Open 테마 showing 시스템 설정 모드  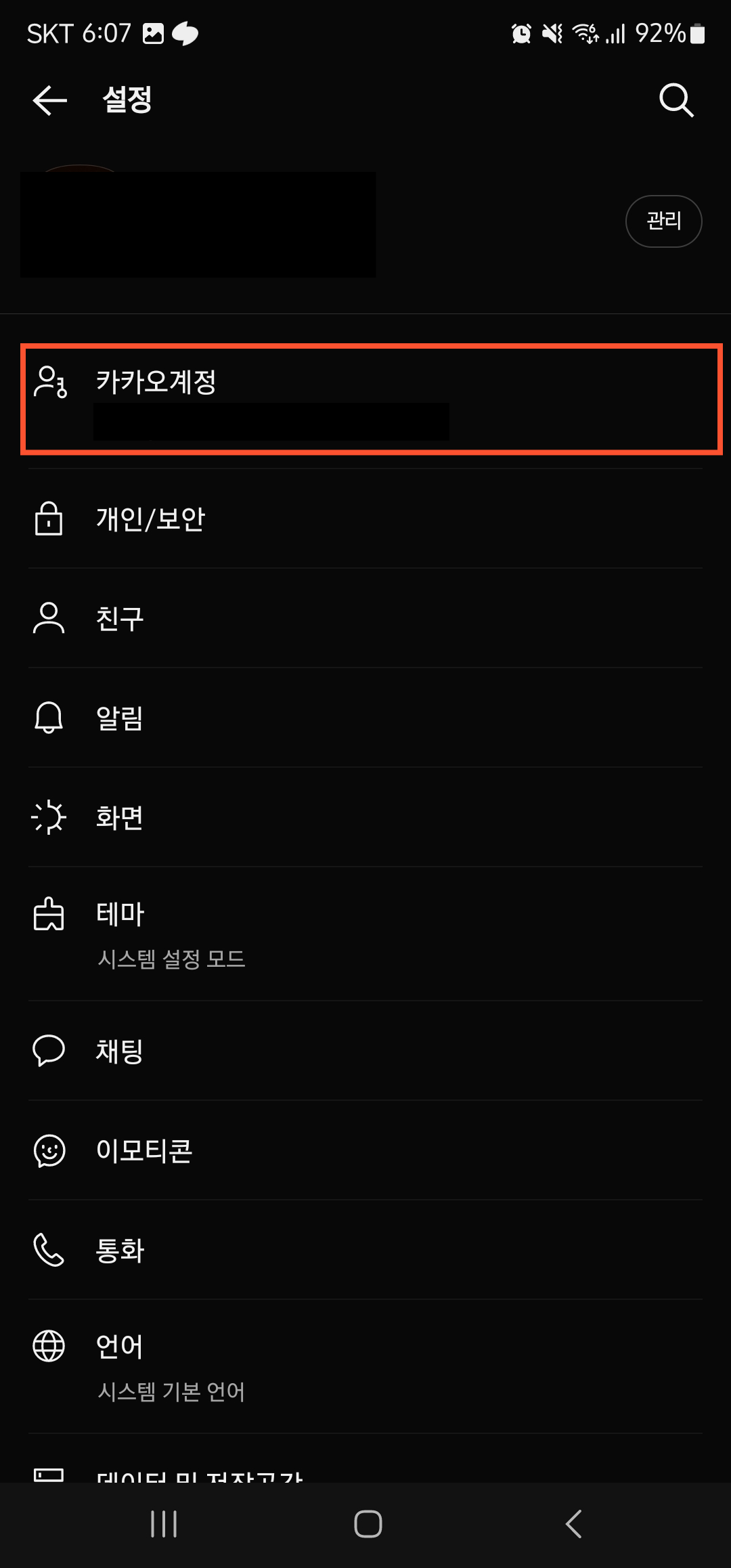365,931
